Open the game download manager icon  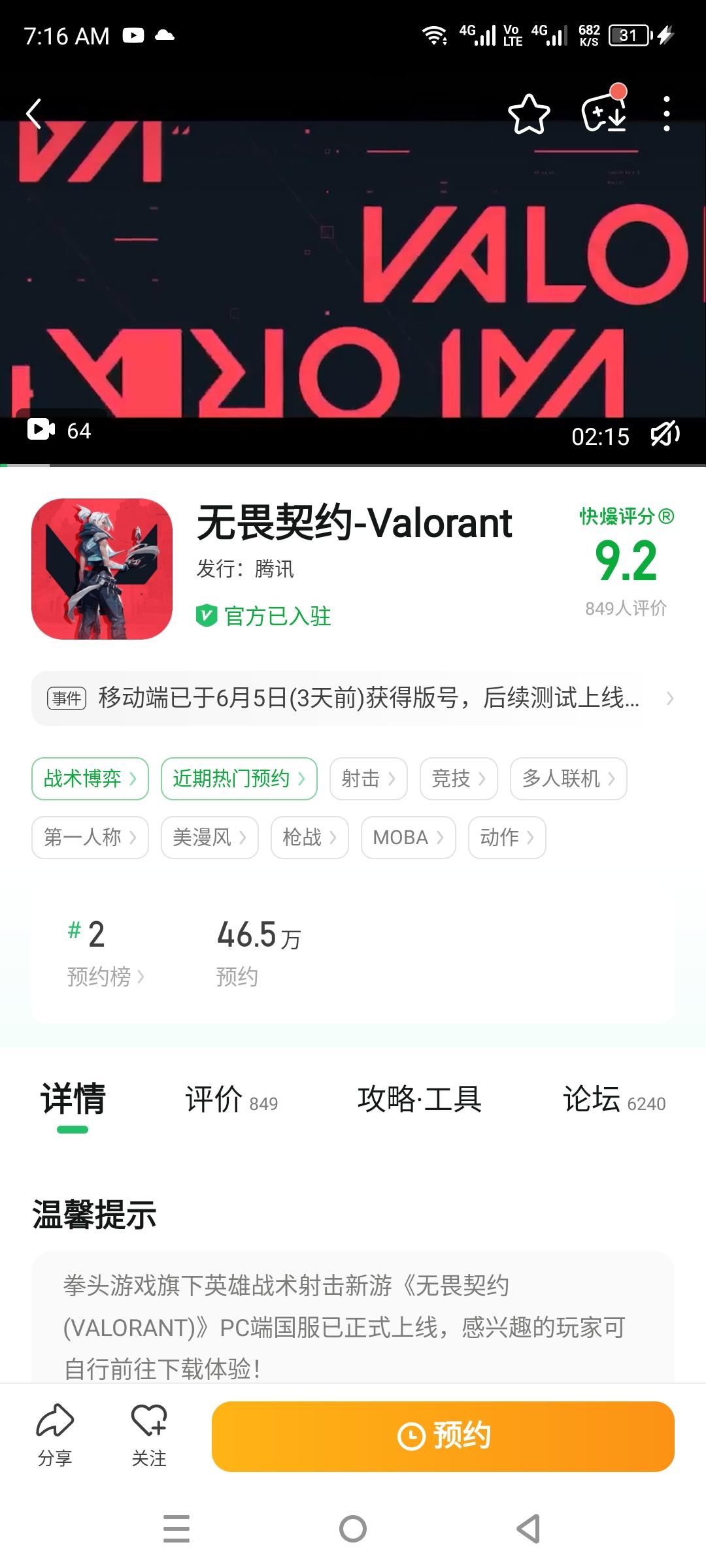tap(604, 114)
